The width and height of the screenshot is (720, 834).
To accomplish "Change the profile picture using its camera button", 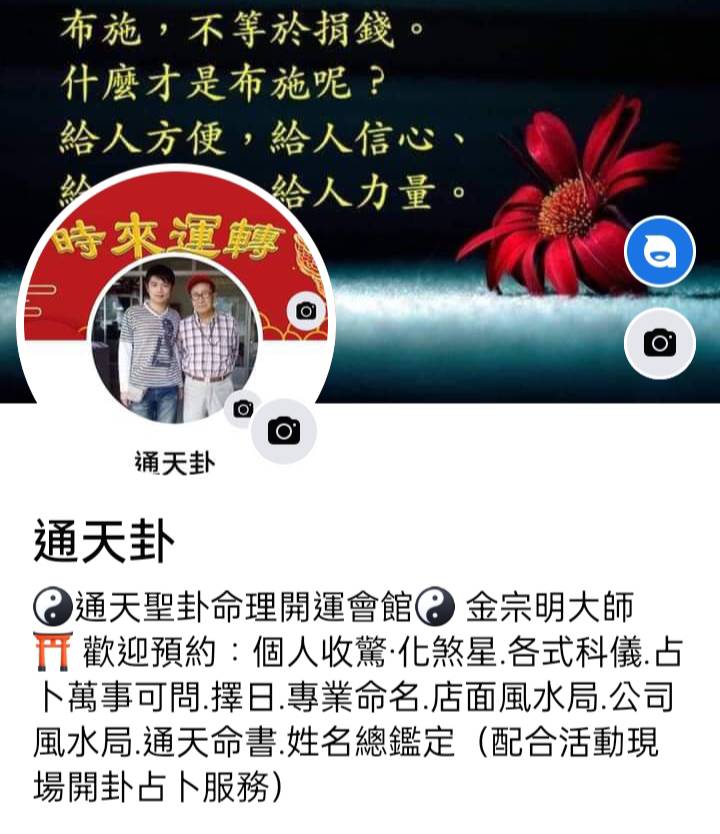I will click(284, 431).
